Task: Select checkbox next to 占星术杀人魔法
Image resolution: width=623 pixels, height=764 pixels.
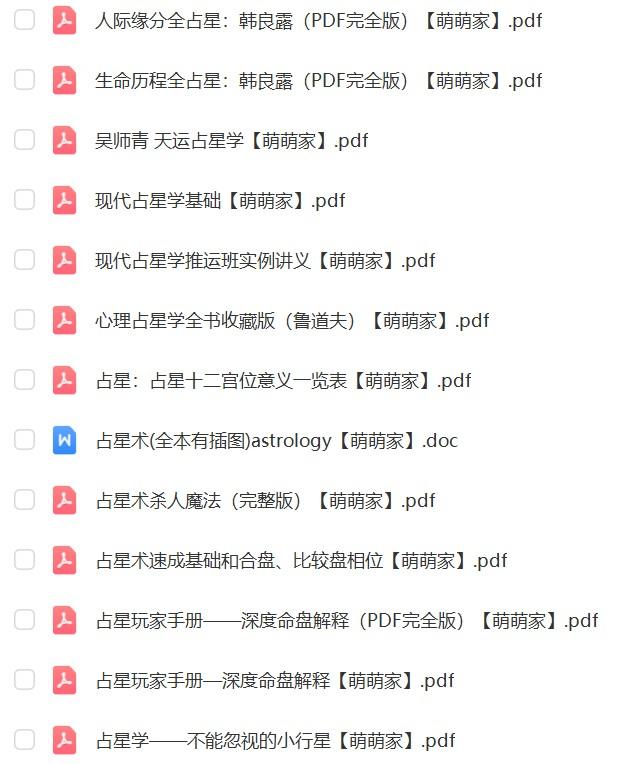Action: point(24,500)
